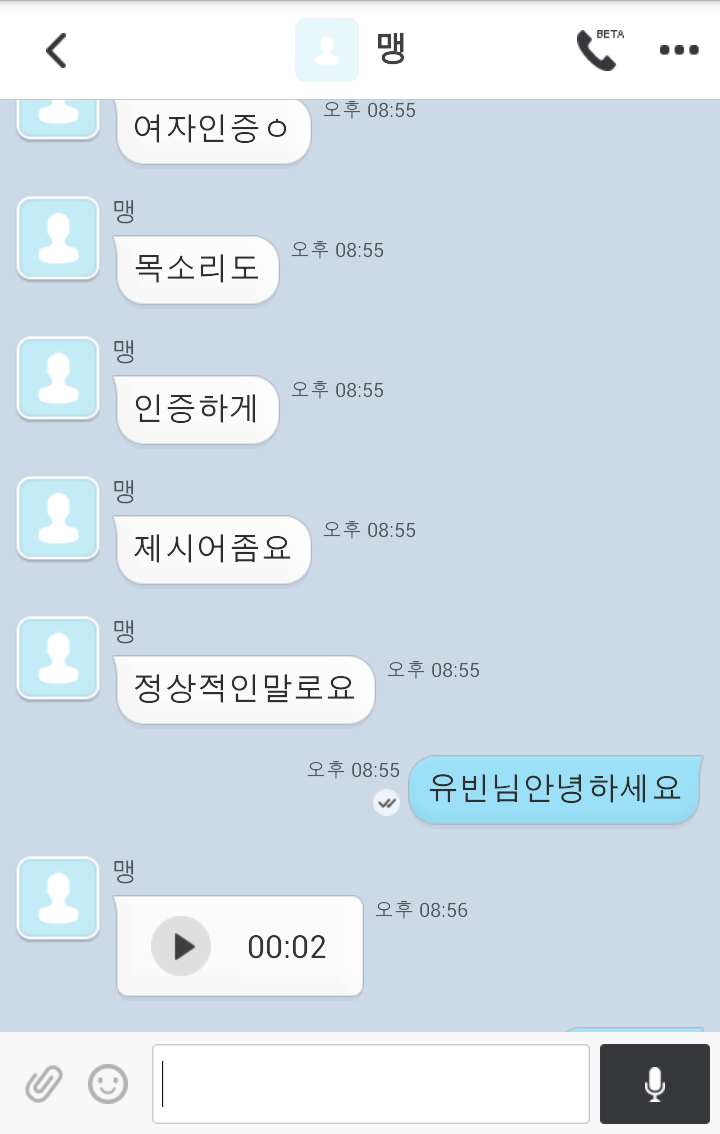
Task: Open the three-dot overflow menu
Action: coord(679,50)
